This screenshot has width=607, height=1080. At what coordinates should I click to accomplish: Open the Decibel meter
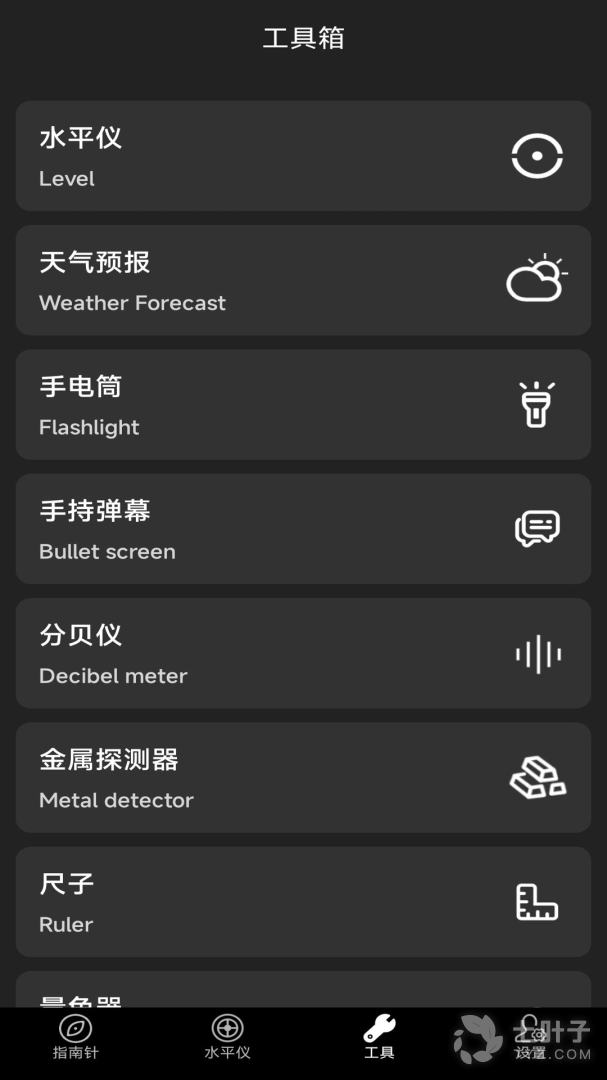(303, 653)
